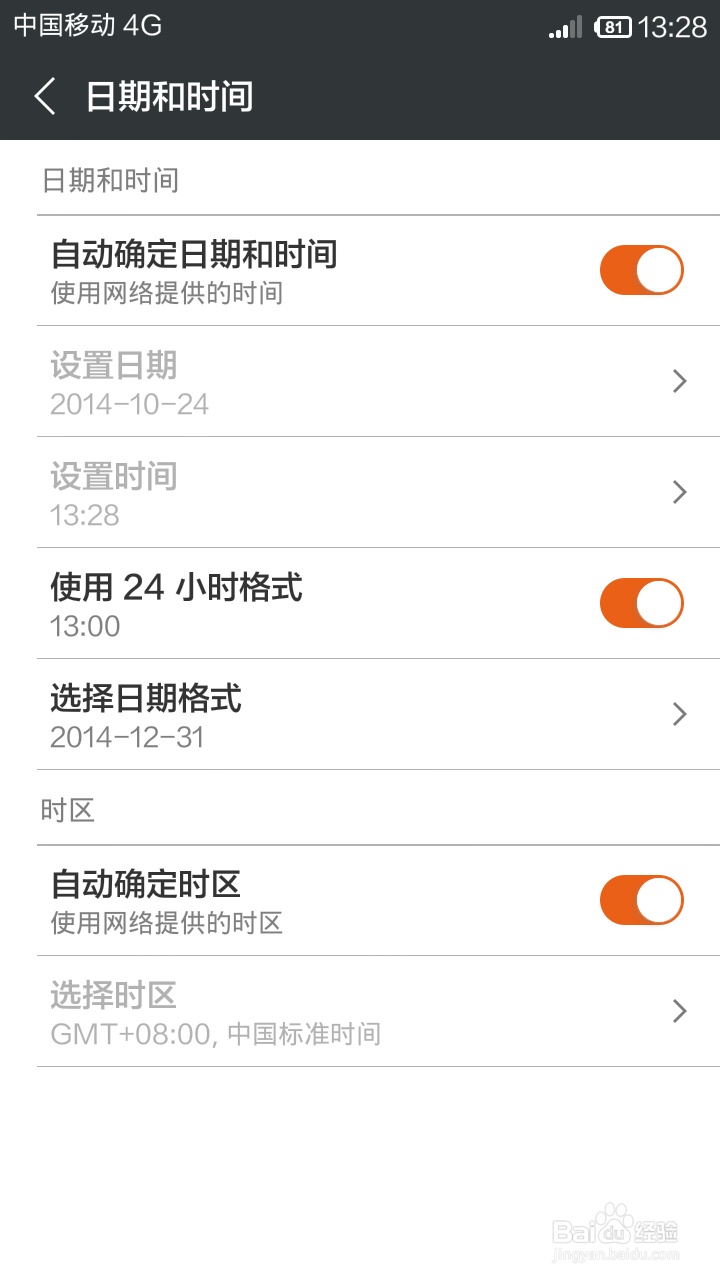This screenshot has height=1280, width=720.
Task: Expand the 选择时区 chevron
Action: pos(679,1011)
